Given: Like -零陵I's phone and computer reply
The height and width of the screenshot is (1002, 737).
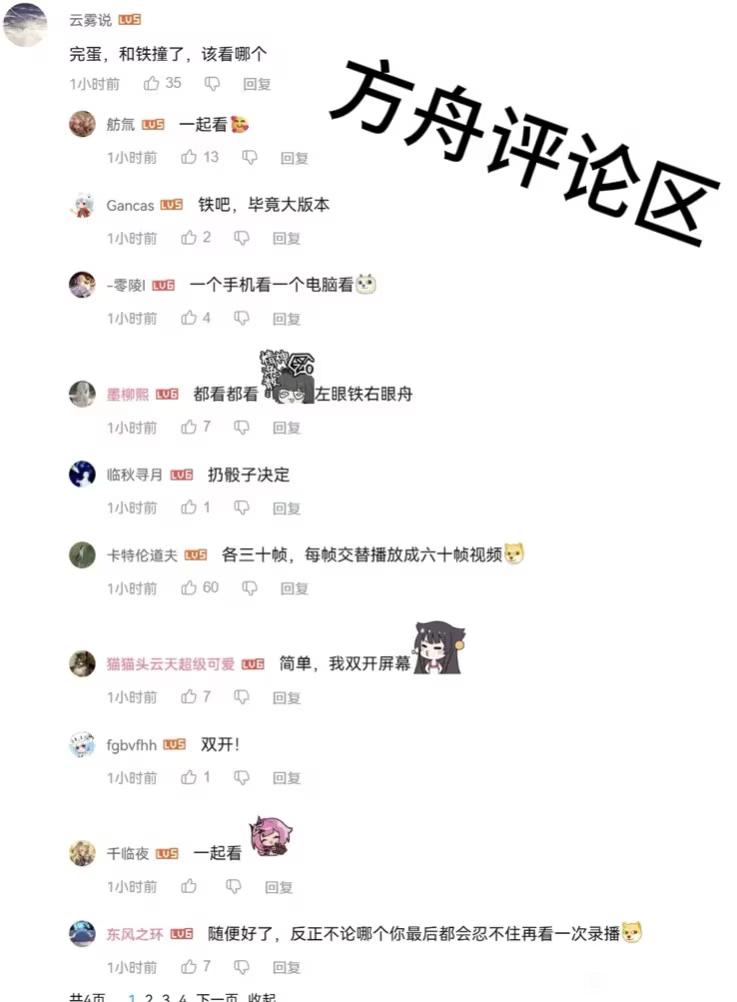Looking at the screenshot, I should coord(189,318).
